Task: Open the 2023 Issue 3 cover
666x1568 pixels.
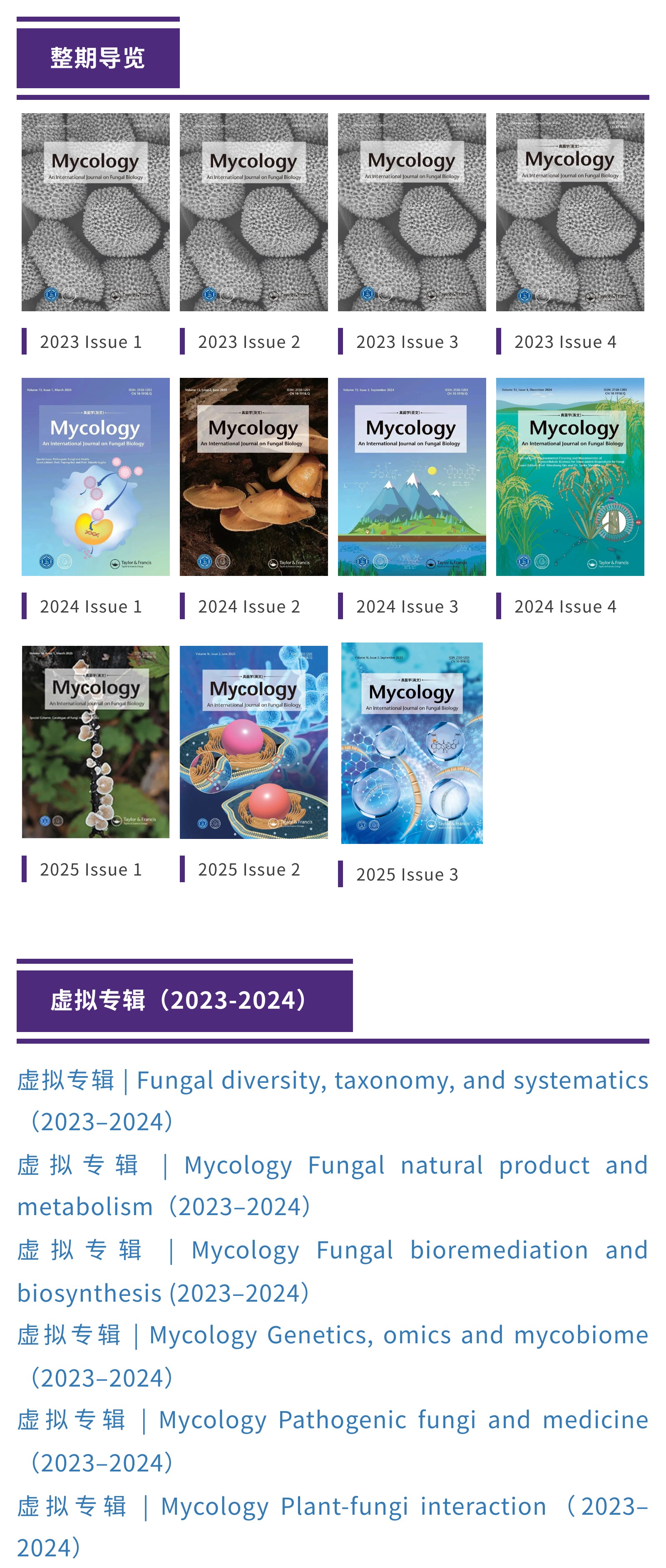Action: pyautogui.click(x=412, y=212)
